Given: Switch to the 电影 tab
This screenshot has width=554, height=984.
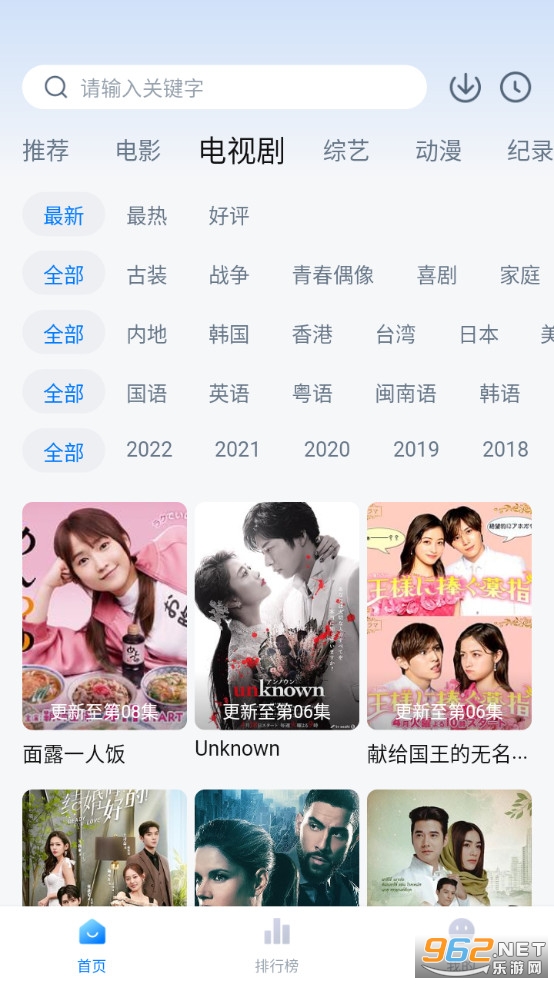Looking at the screenshot, I should [x=138, y=151].
